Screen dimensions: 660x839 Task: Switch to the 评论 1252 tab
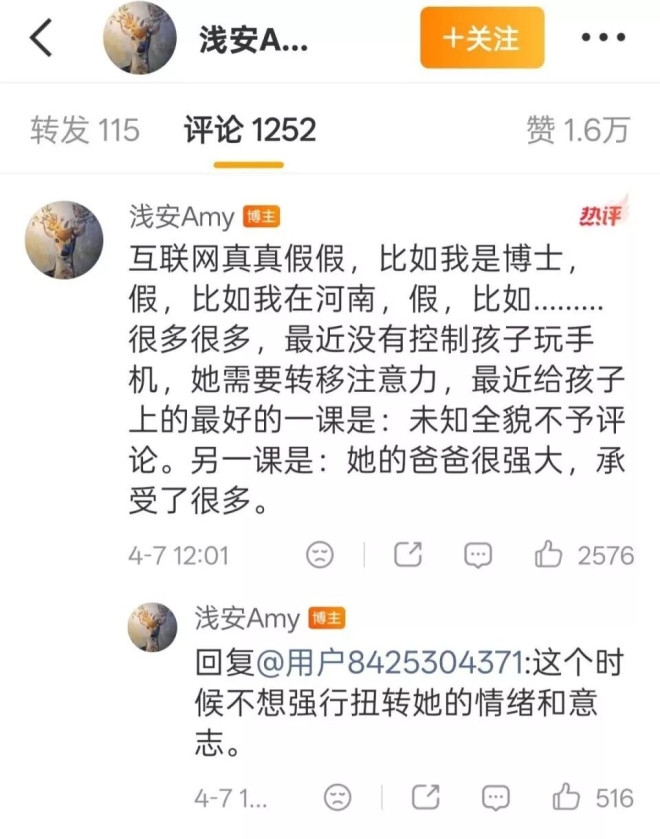point(249,129)
